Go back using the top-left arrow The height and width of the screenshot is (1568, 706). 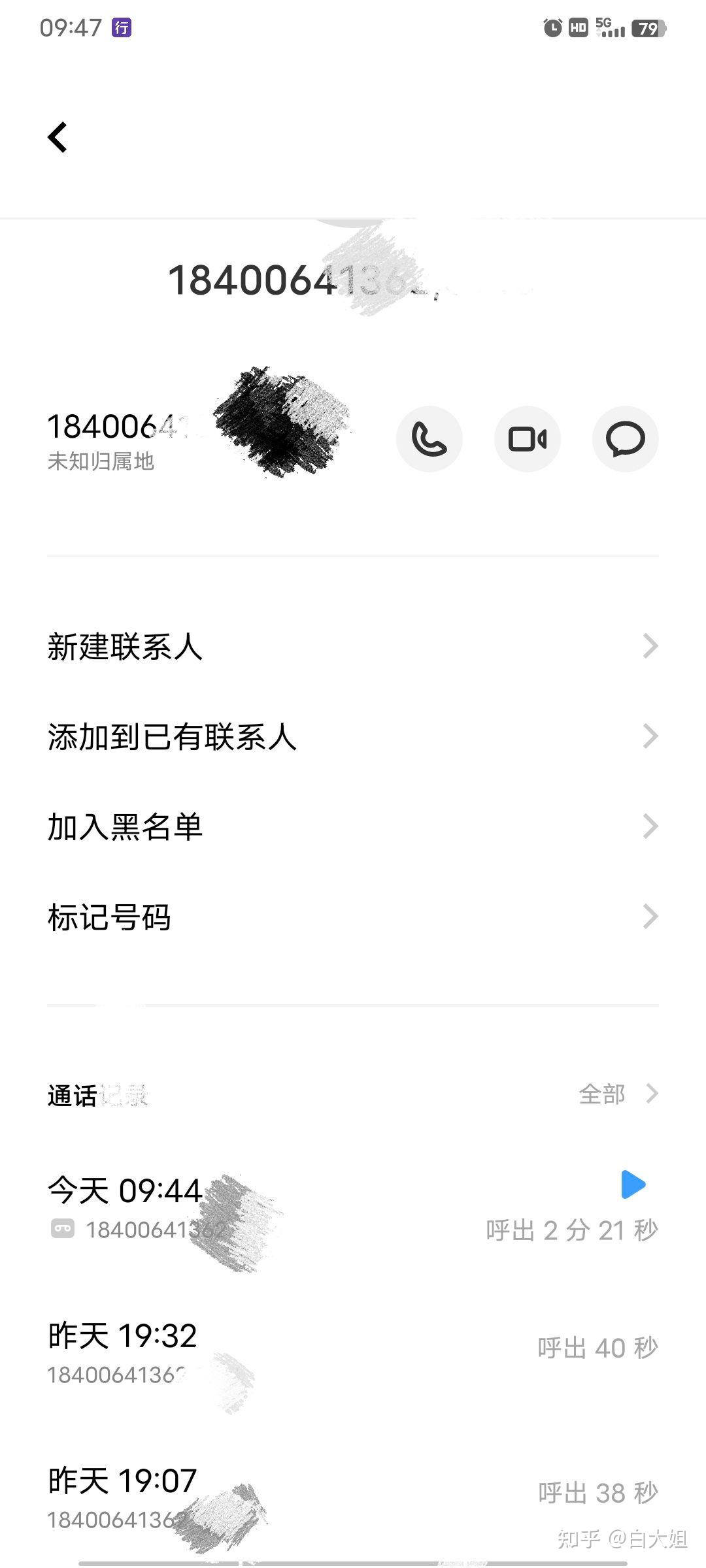tap(58, 137)
